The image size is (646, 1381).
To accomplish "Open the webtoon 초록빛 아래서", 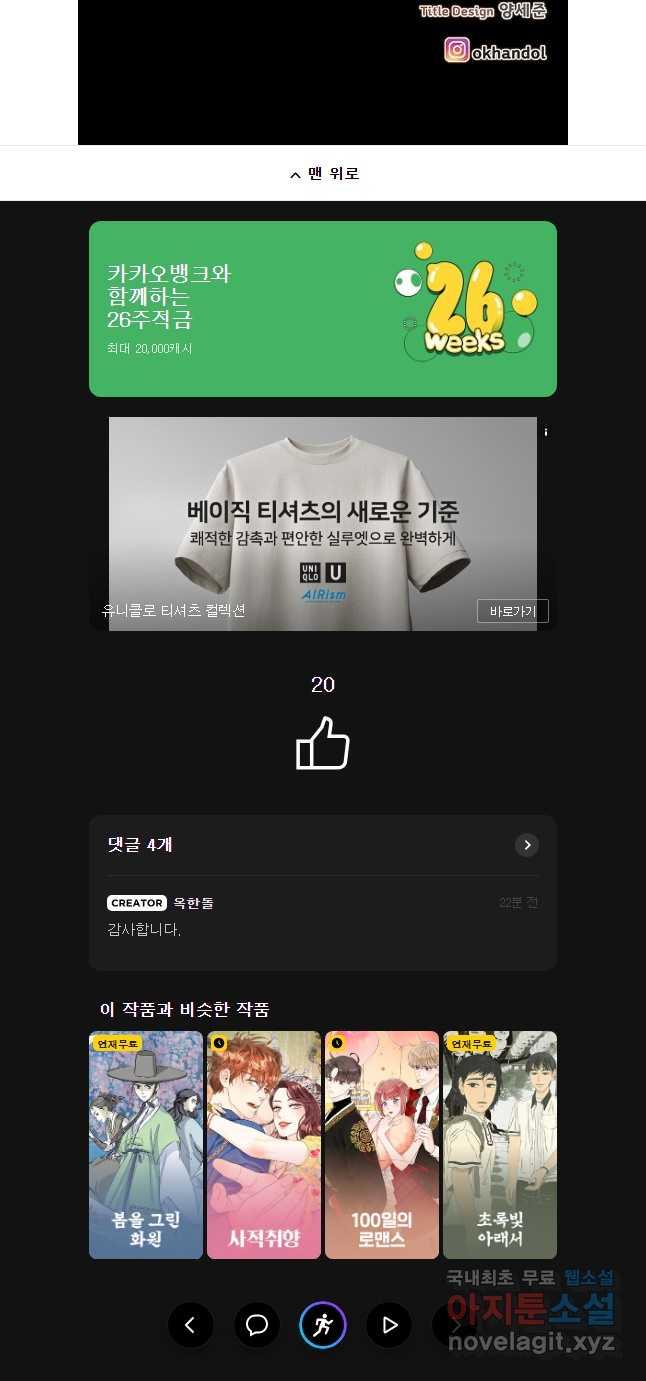I will [x=500, y=1145].
